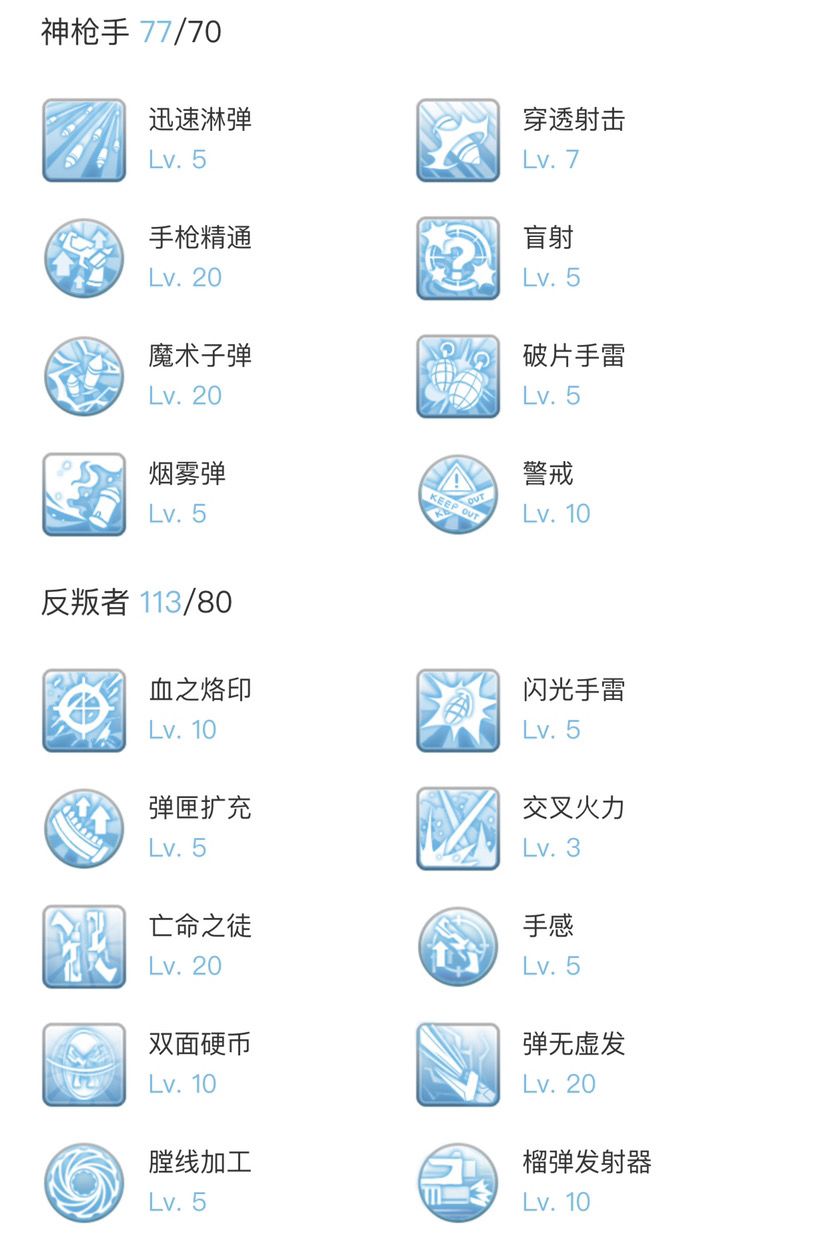This screenshot has height=1238, width=828.
Task: Open 双面硬币 skill details
Action: [x=147, y=1064]
